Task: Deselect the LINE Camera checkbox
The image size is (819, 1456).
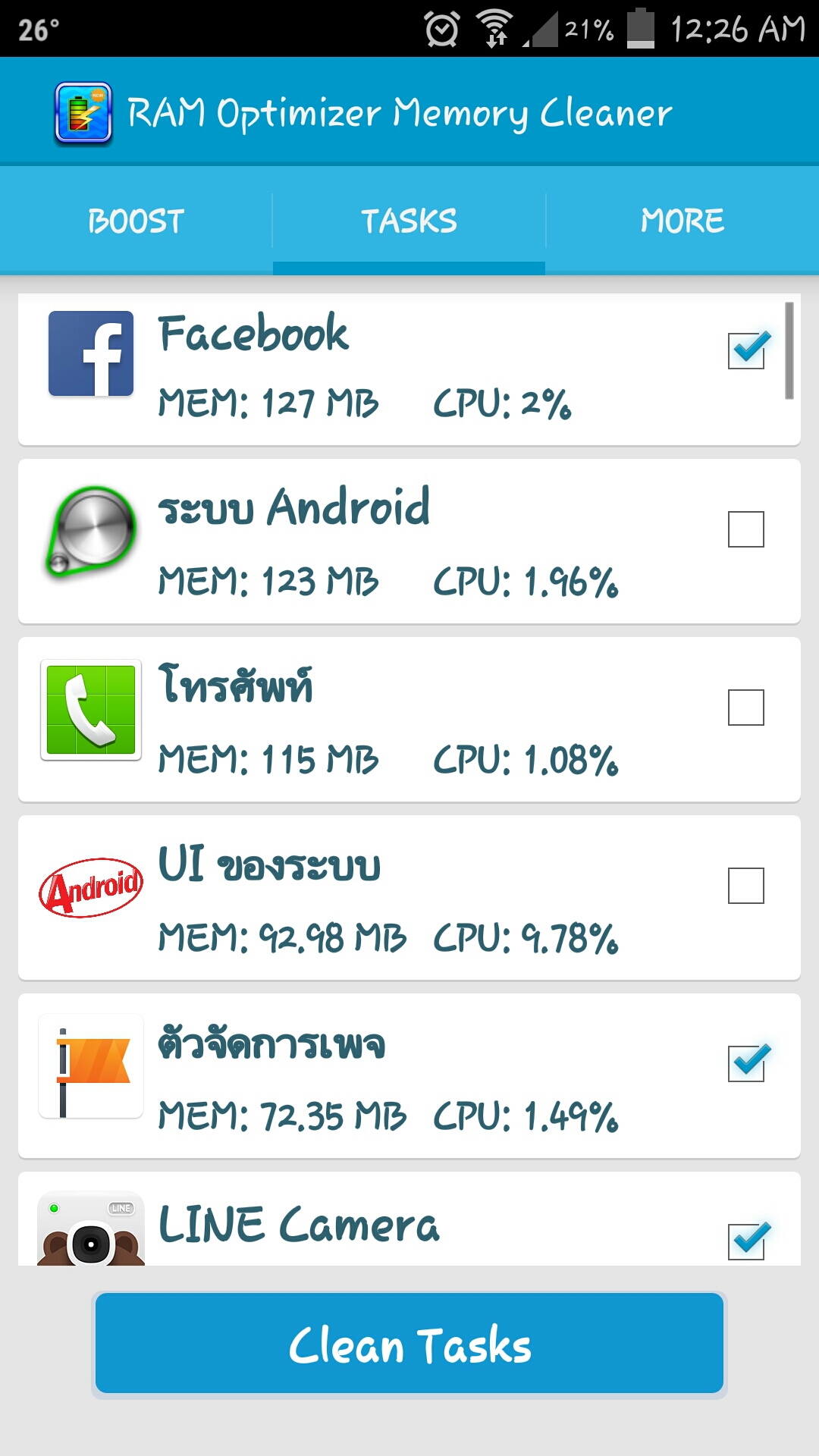Action: pos(746,1241)
